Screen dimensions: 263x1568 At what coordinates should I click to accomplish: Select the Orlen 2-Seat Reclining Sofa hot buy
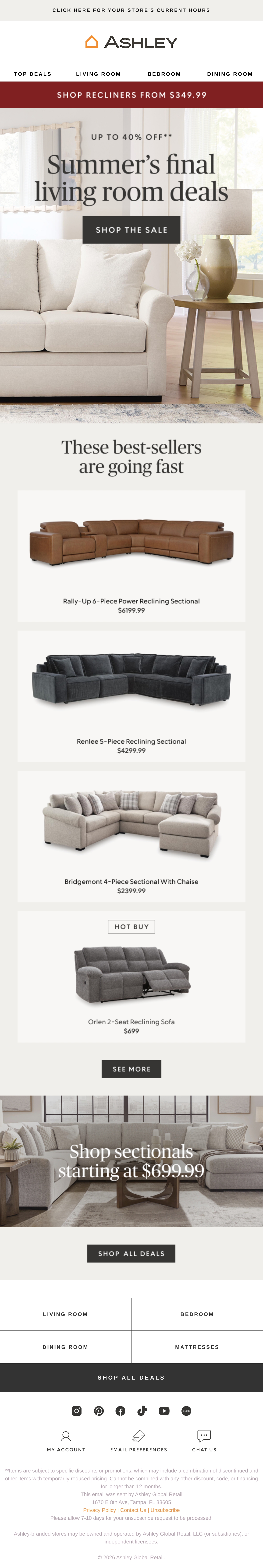tap(131, 976)
